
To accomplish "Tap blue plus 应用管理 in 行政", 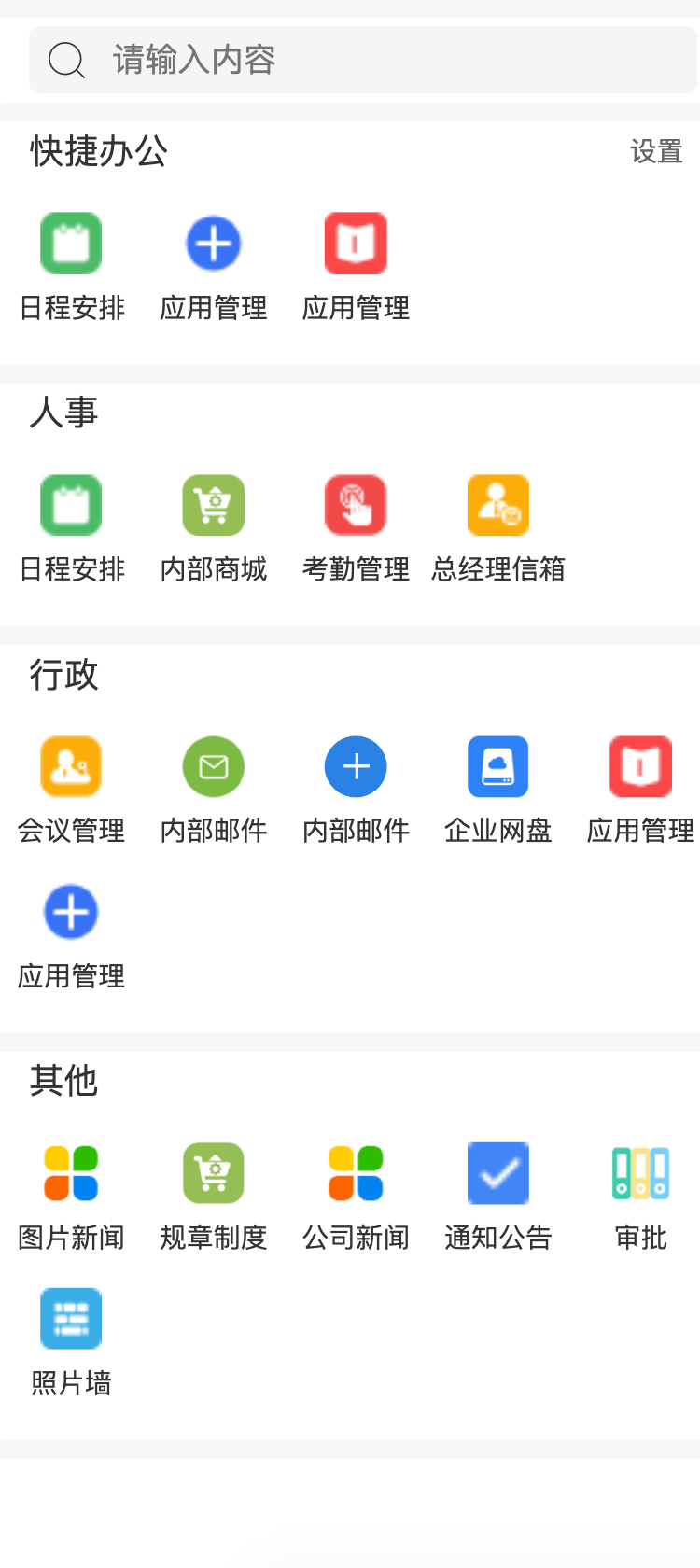I will tap(71, 913).
